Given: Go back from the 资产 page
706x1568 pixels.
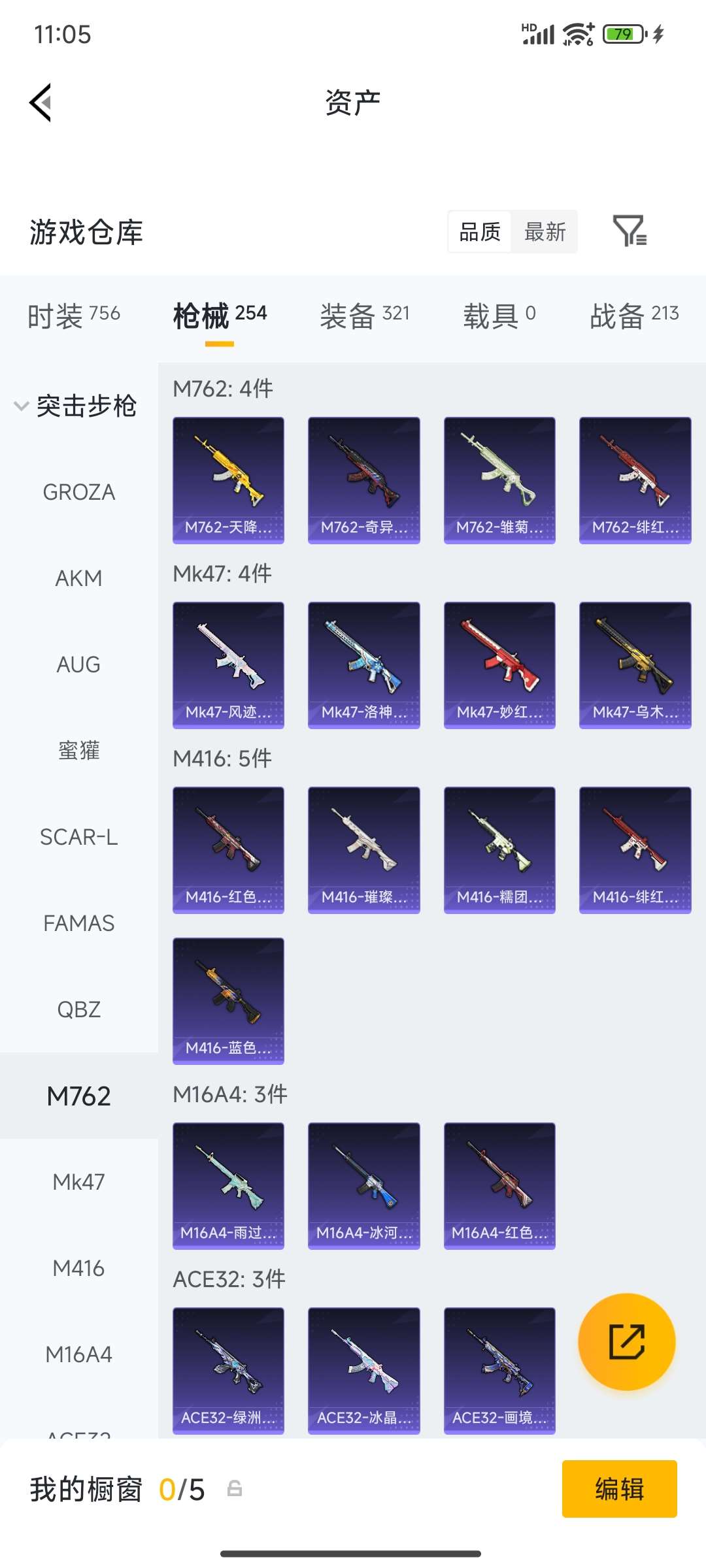Looking at the screenshot, I should tap(41, 103).
